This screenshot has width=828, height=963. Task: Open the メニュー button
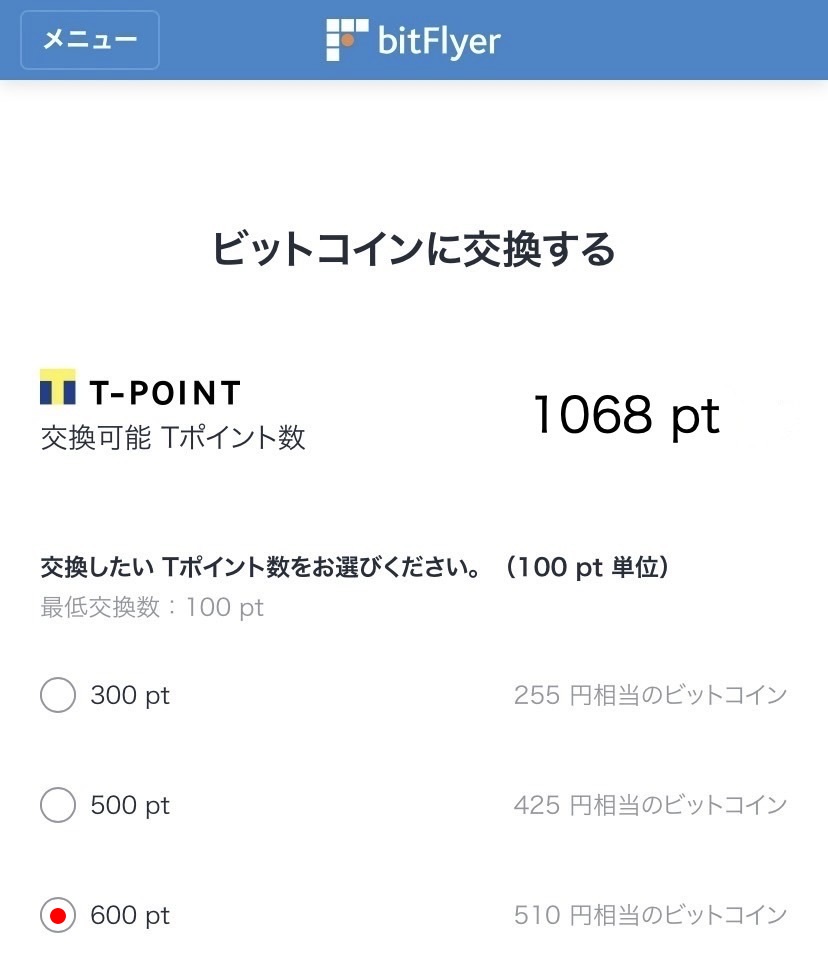point(90,40)
